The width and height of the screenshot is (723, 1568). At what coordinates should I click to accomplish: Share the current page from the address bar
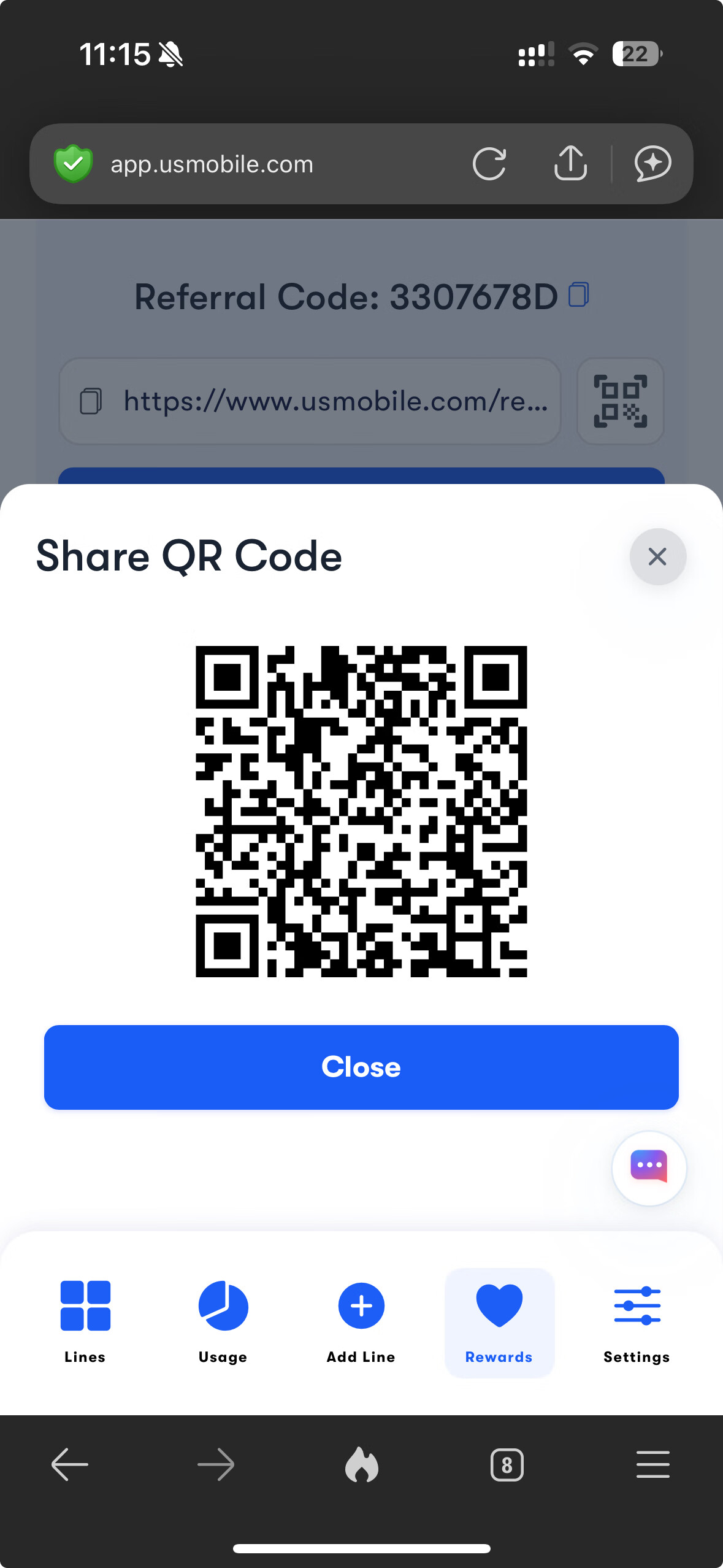570,164
